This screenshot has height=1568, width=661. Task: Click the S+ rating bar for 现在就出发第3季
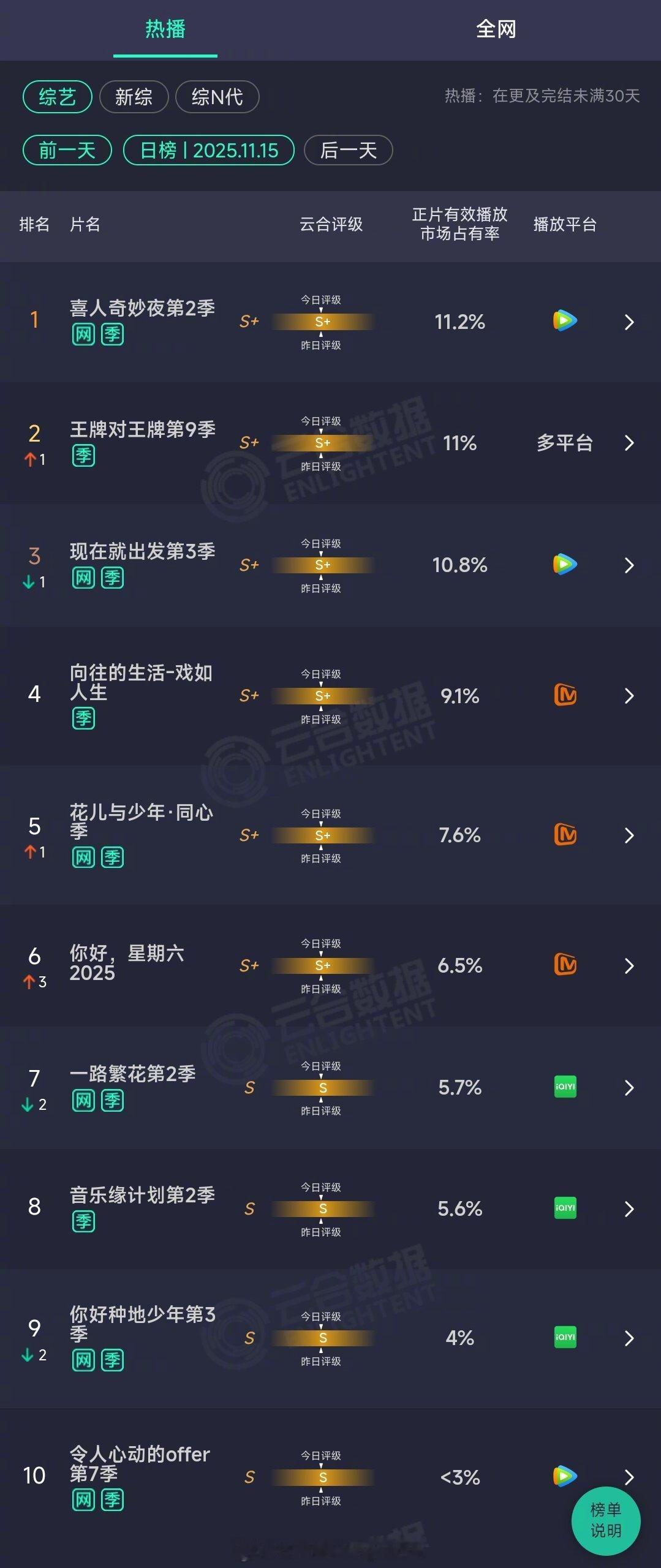coord(322,565)
